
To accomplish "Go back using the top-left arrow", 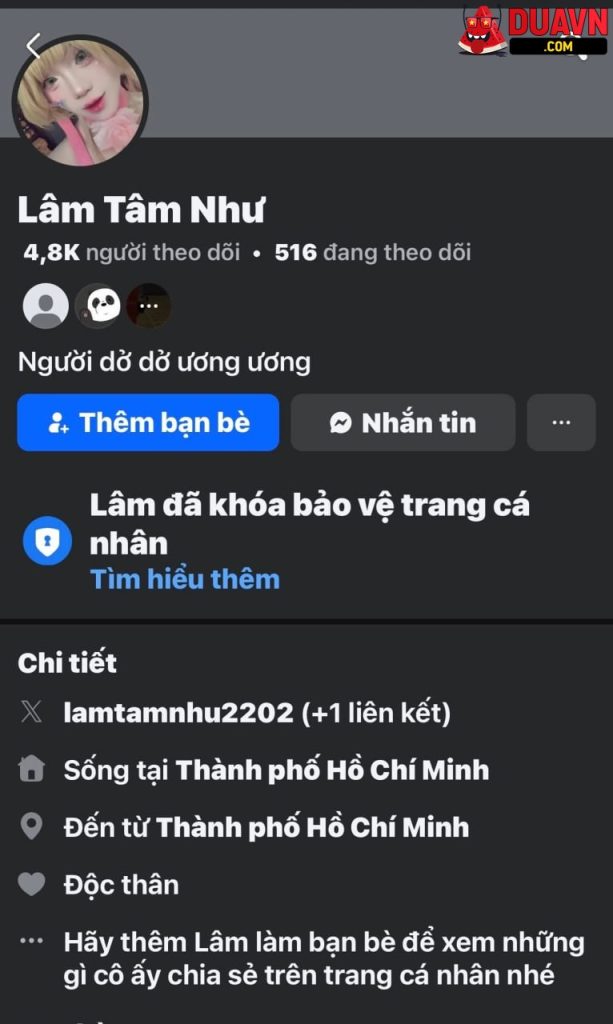I will tap(33, 46).
